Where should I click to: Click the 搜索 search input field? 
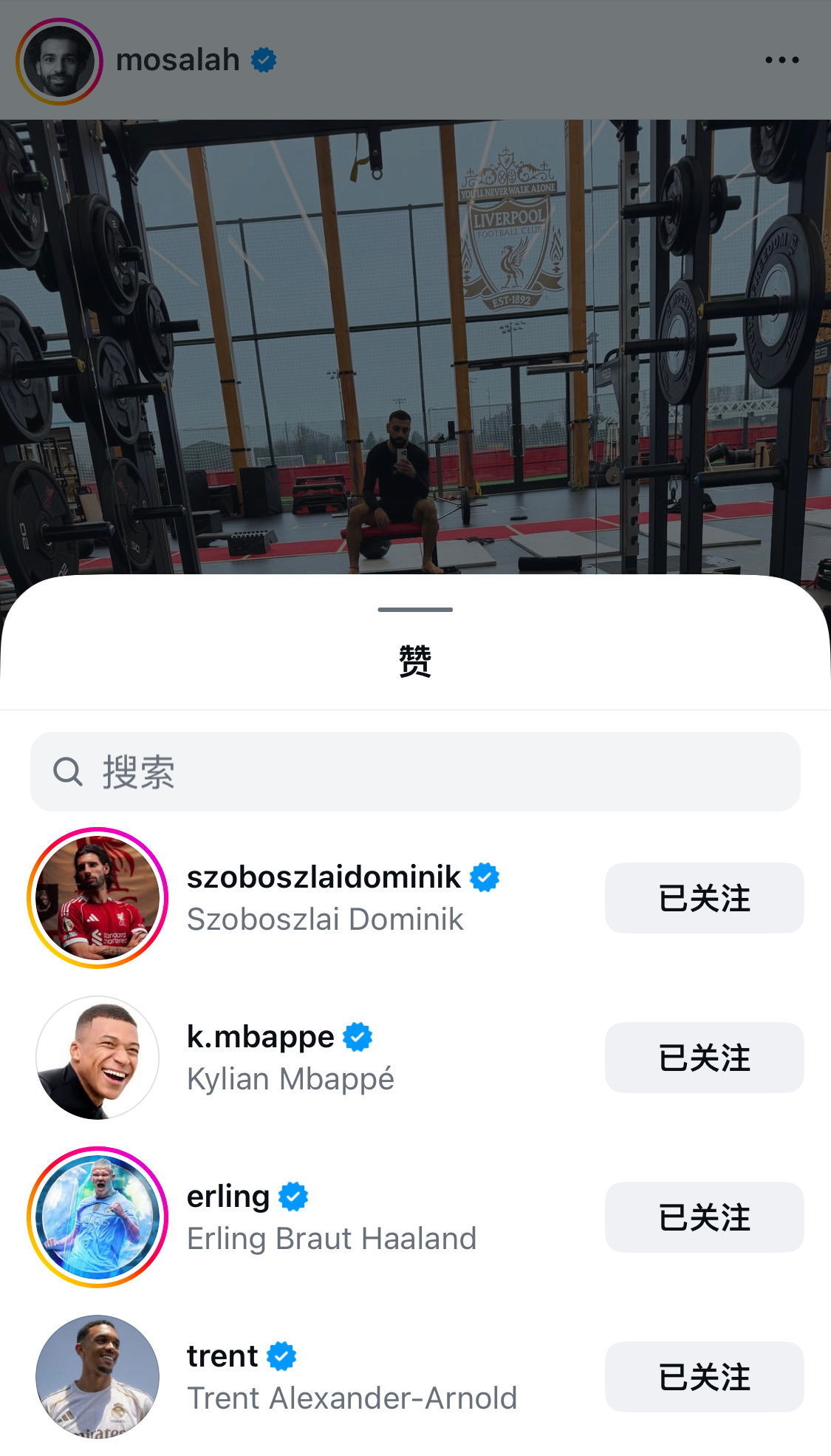click(415, 771)
